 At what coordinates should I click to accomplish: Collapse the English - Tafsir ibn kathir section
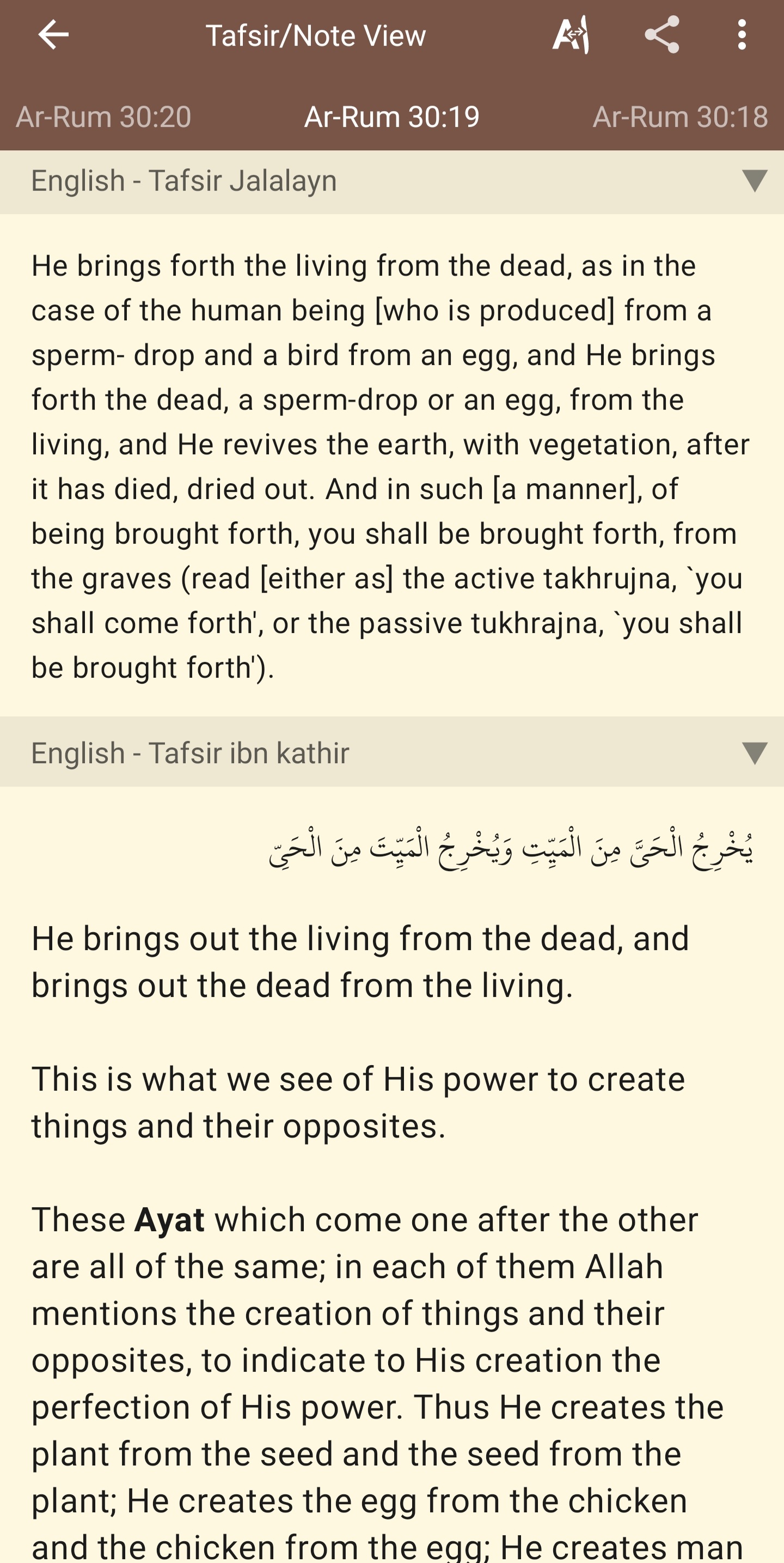coord(754,753)
